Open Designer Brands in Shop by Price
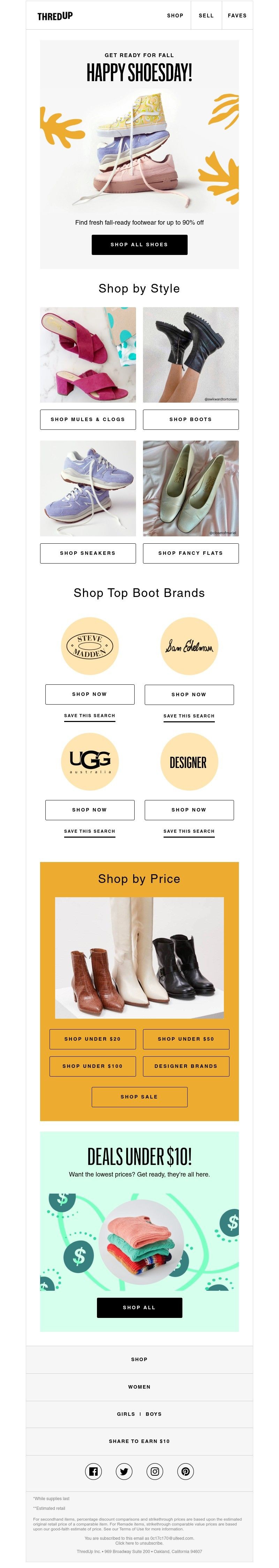Image resolution: width=279 pixels, height=1568 pixels. (186, 1066)
